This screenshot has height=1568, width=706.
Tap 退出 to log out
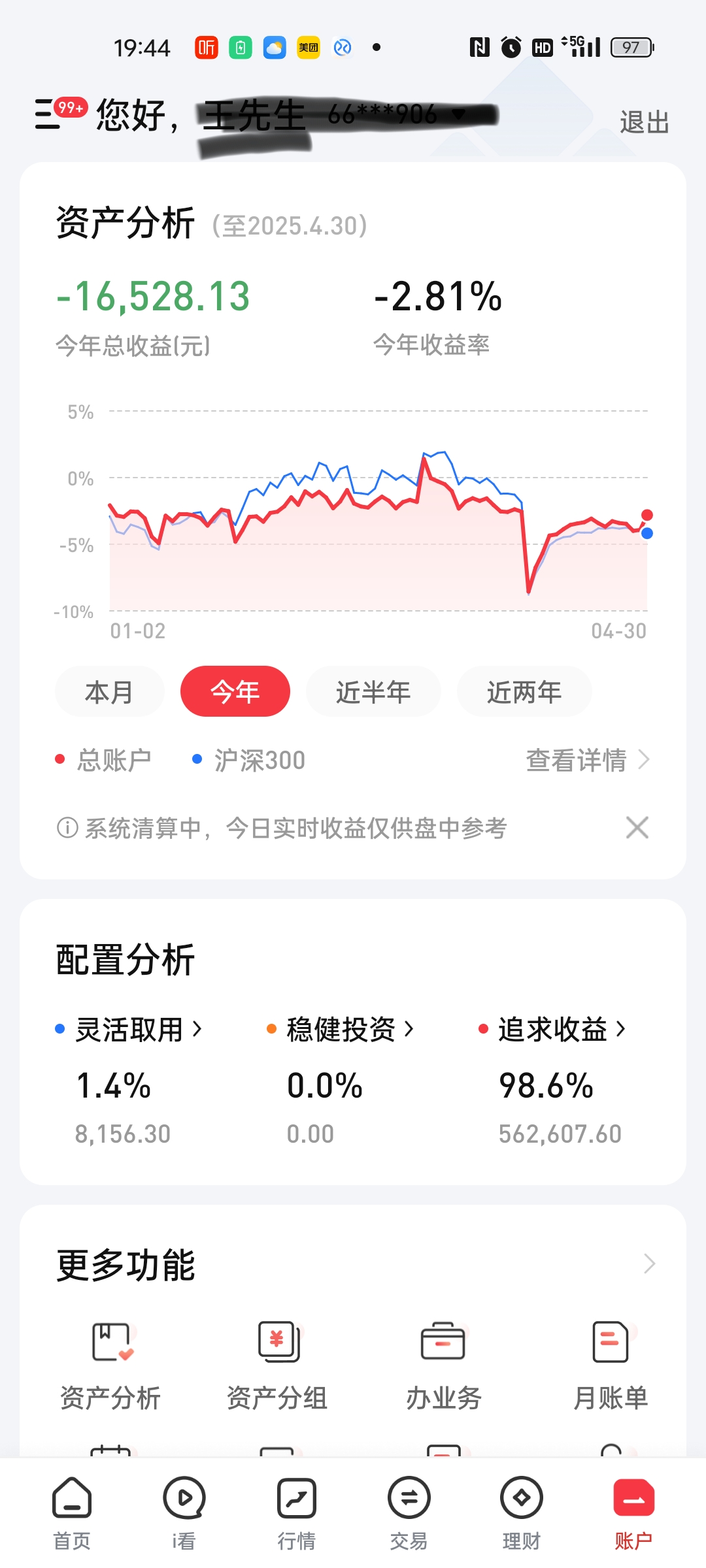(x=644, y=122)
